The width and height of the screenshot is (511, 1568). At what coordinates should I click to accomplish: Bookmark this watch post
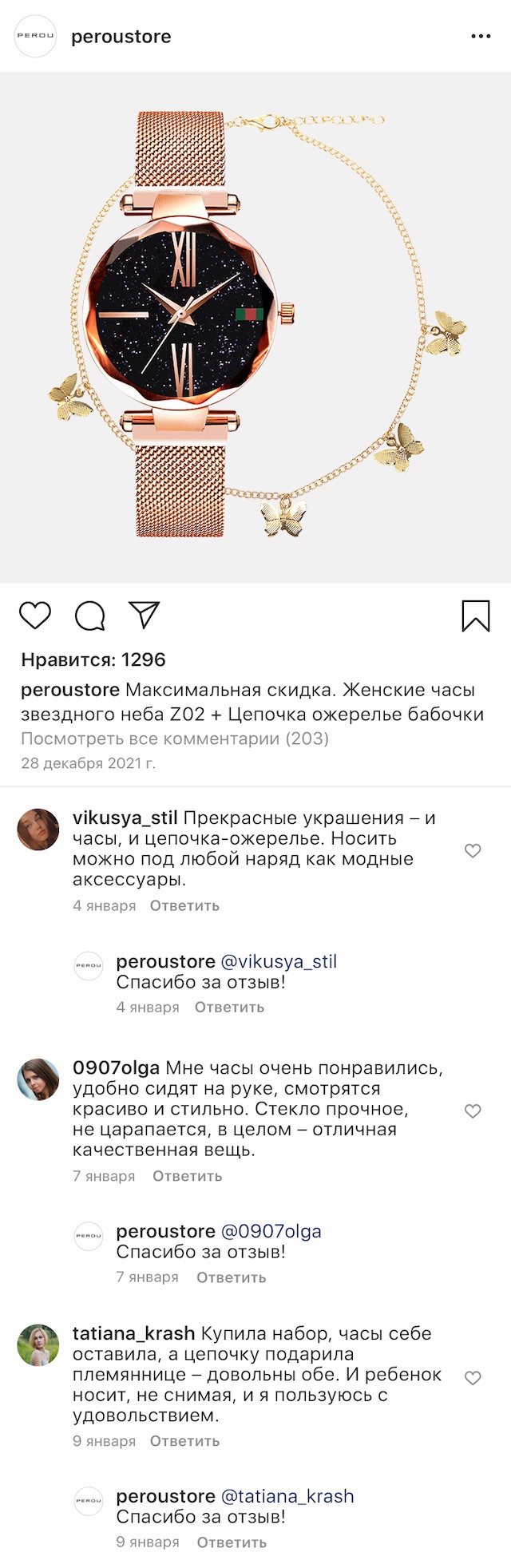[476, 616]
